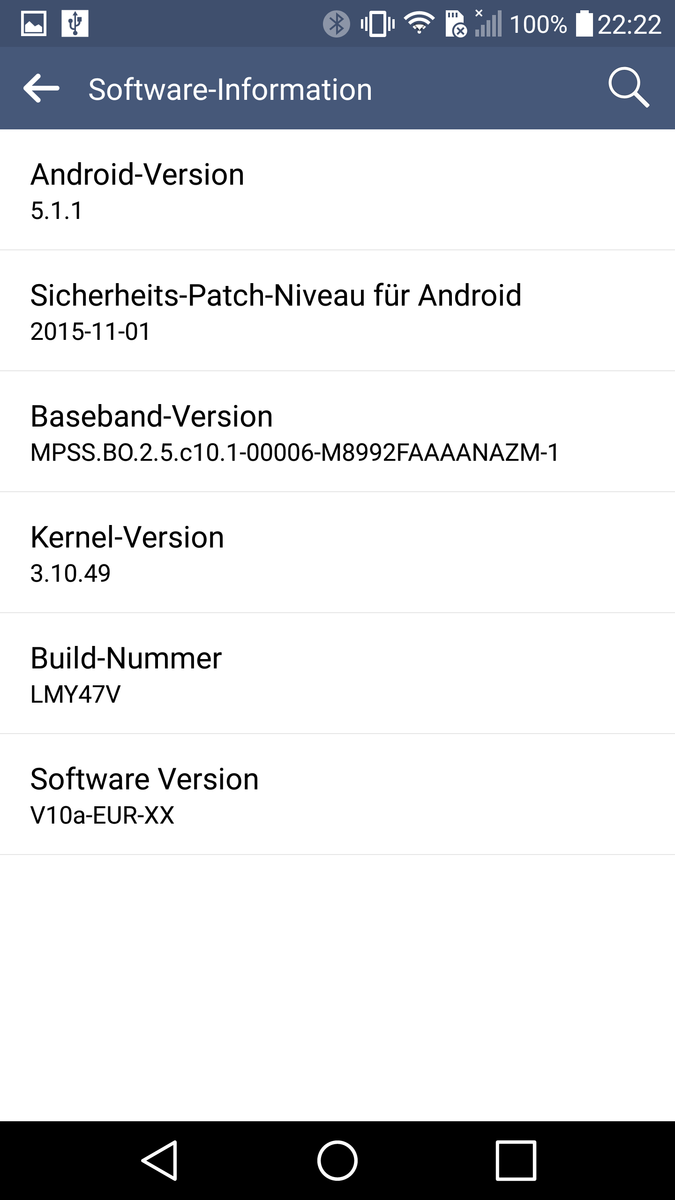Open the settings search magnifier
The height and width of the screenshot is (1200, 675).
click(x=629, y=89)
